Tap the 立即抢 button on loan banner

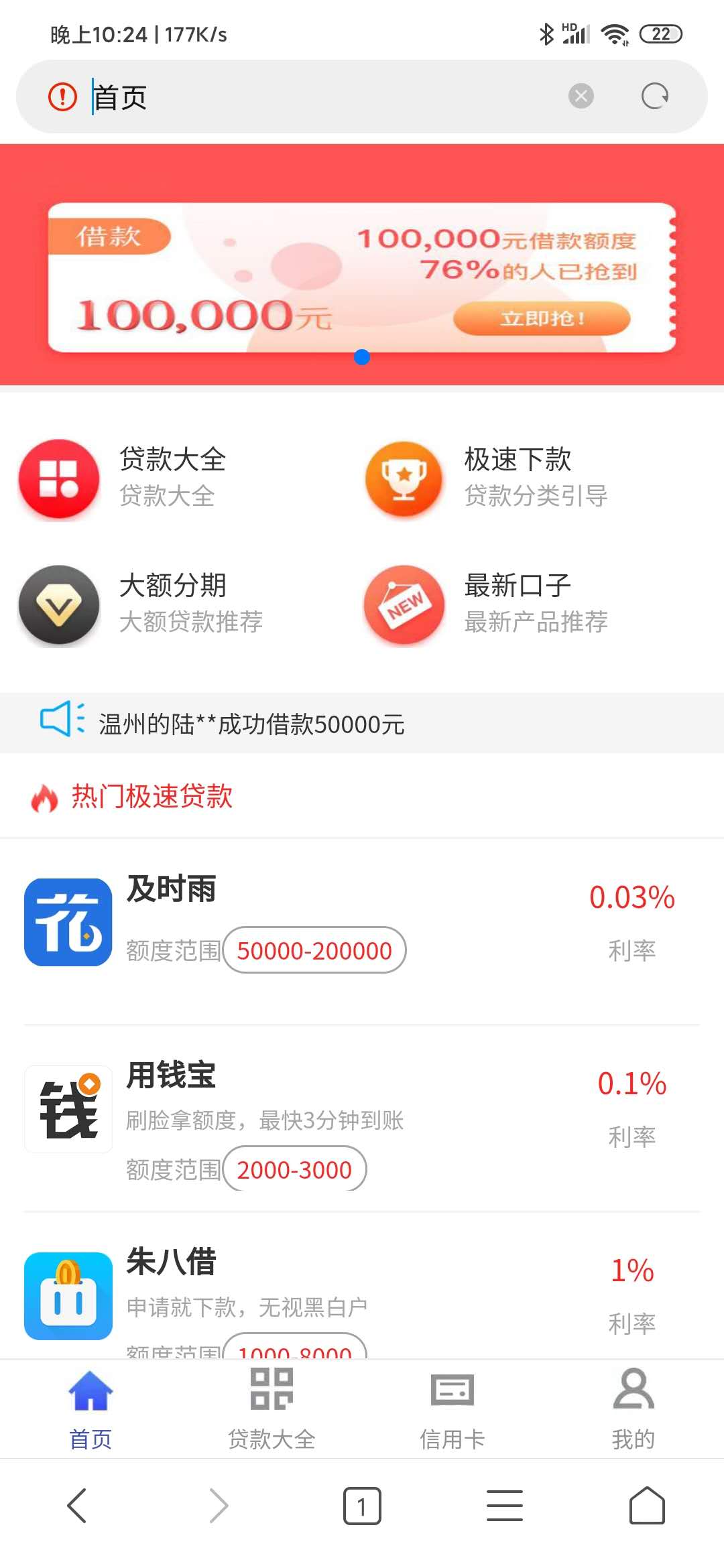pyautogui.click(x=542, y=318)
